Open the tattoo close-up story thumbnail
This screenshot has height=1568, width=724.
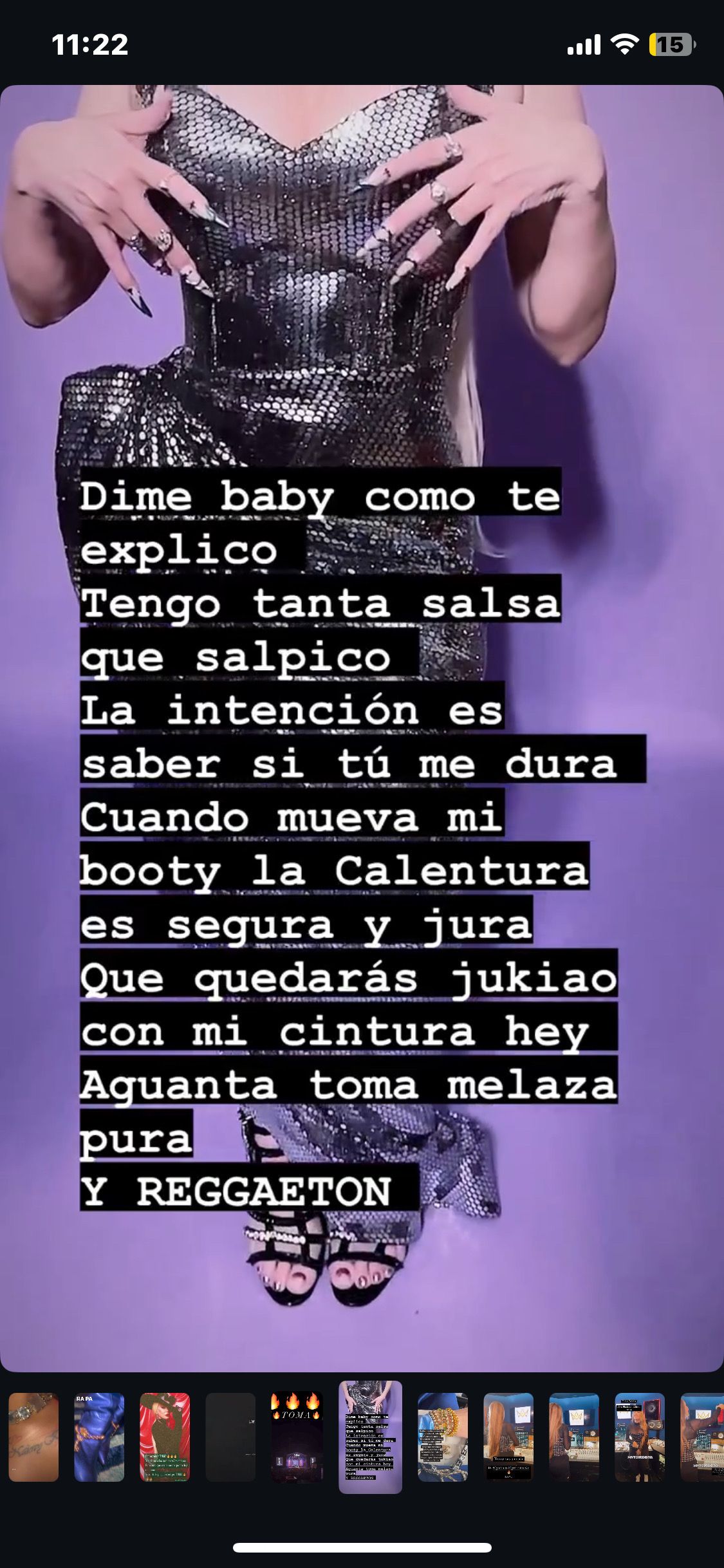[33, 1437]
